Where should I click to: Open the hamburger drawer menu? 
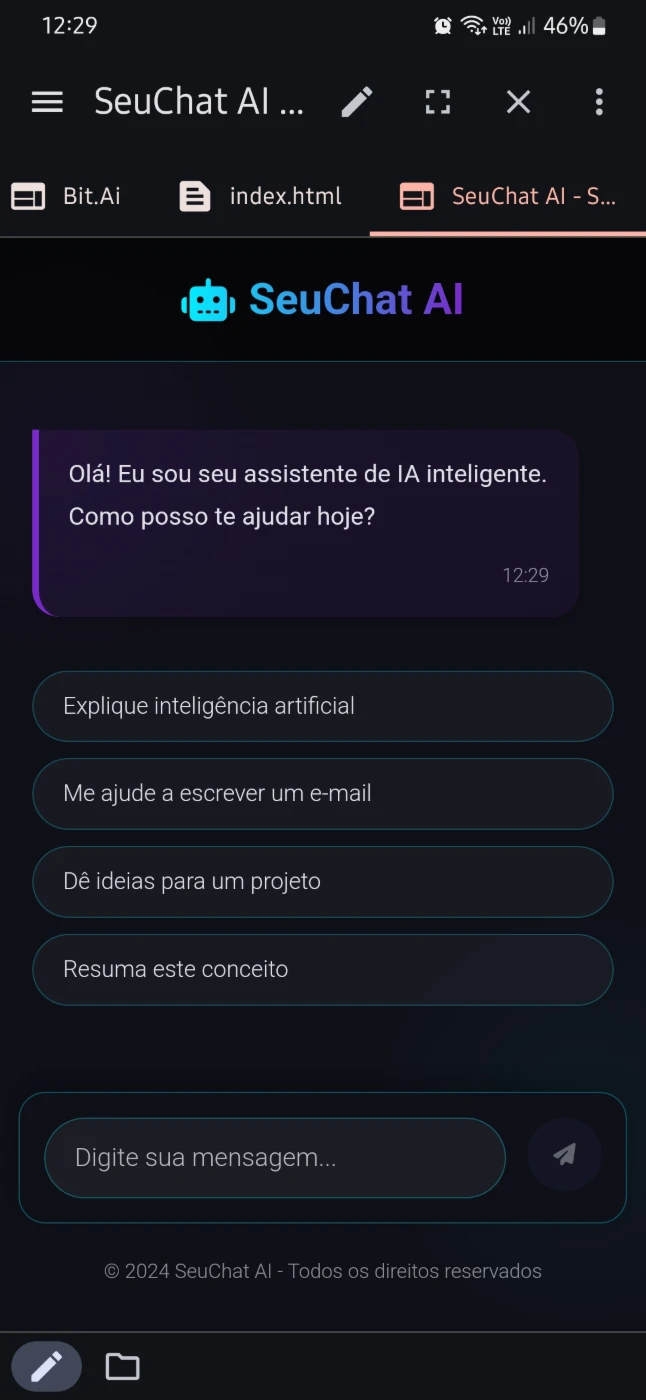(x=47, y=102)
